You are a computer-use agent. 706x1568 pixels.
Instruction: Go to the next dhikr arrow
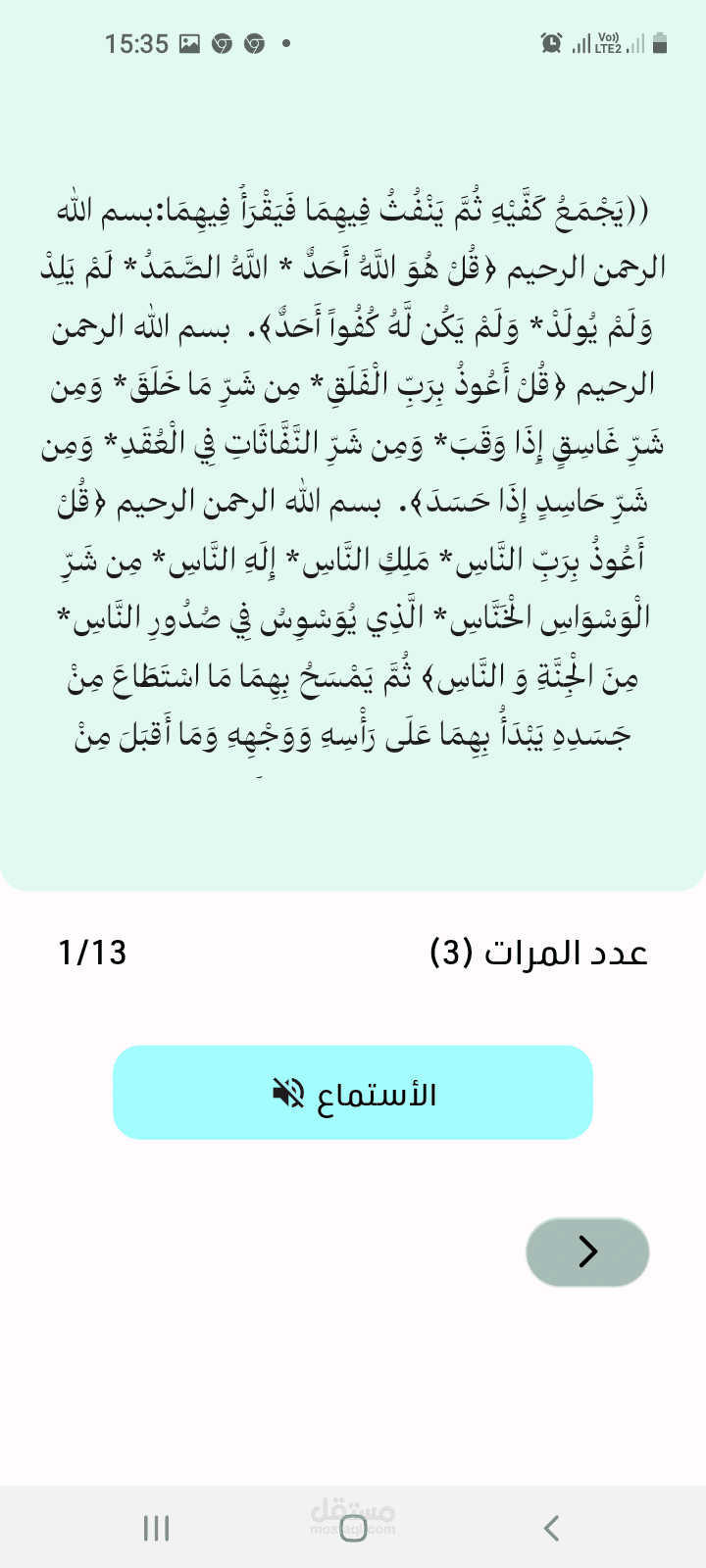[x=587, y=1251]
